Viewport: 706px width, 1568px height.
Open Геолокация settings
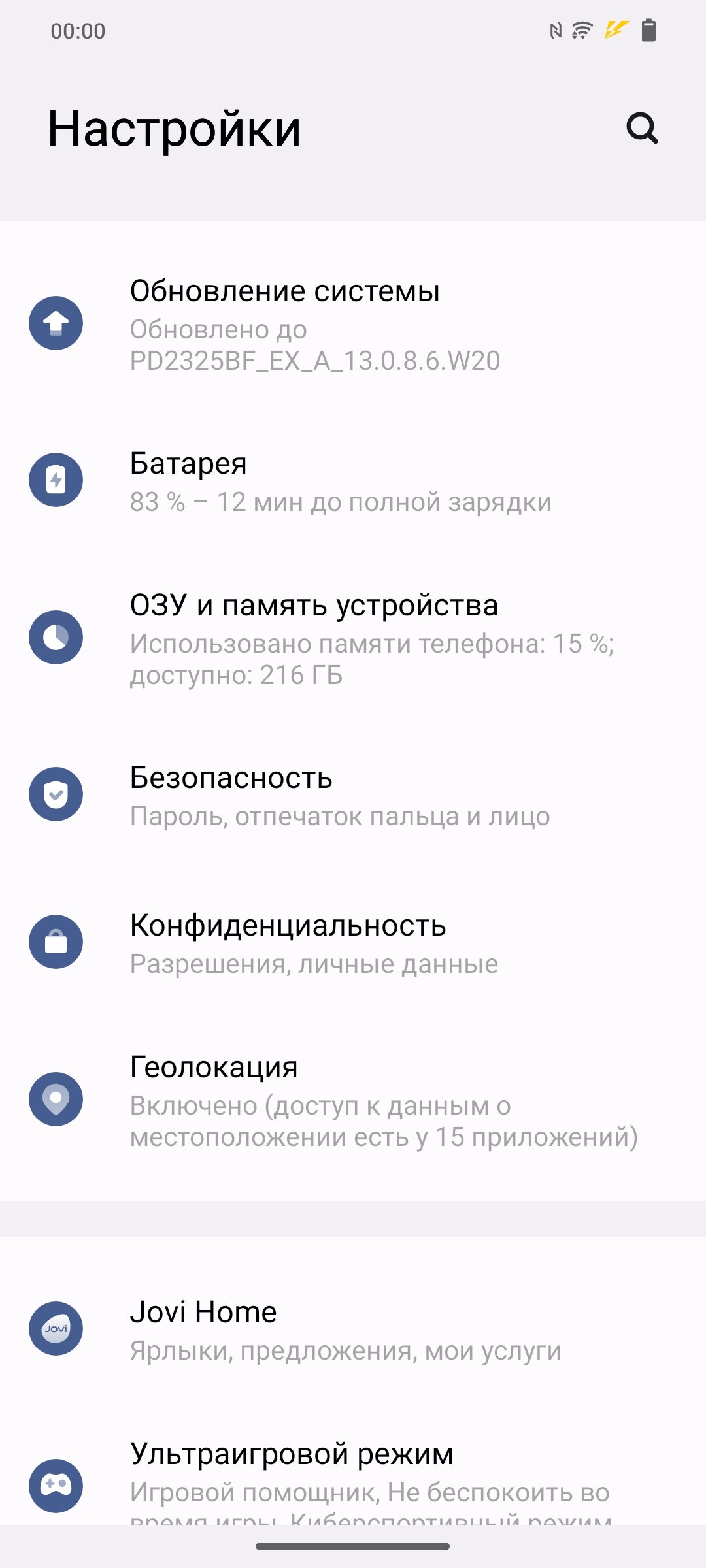(x=353, y=1100)
